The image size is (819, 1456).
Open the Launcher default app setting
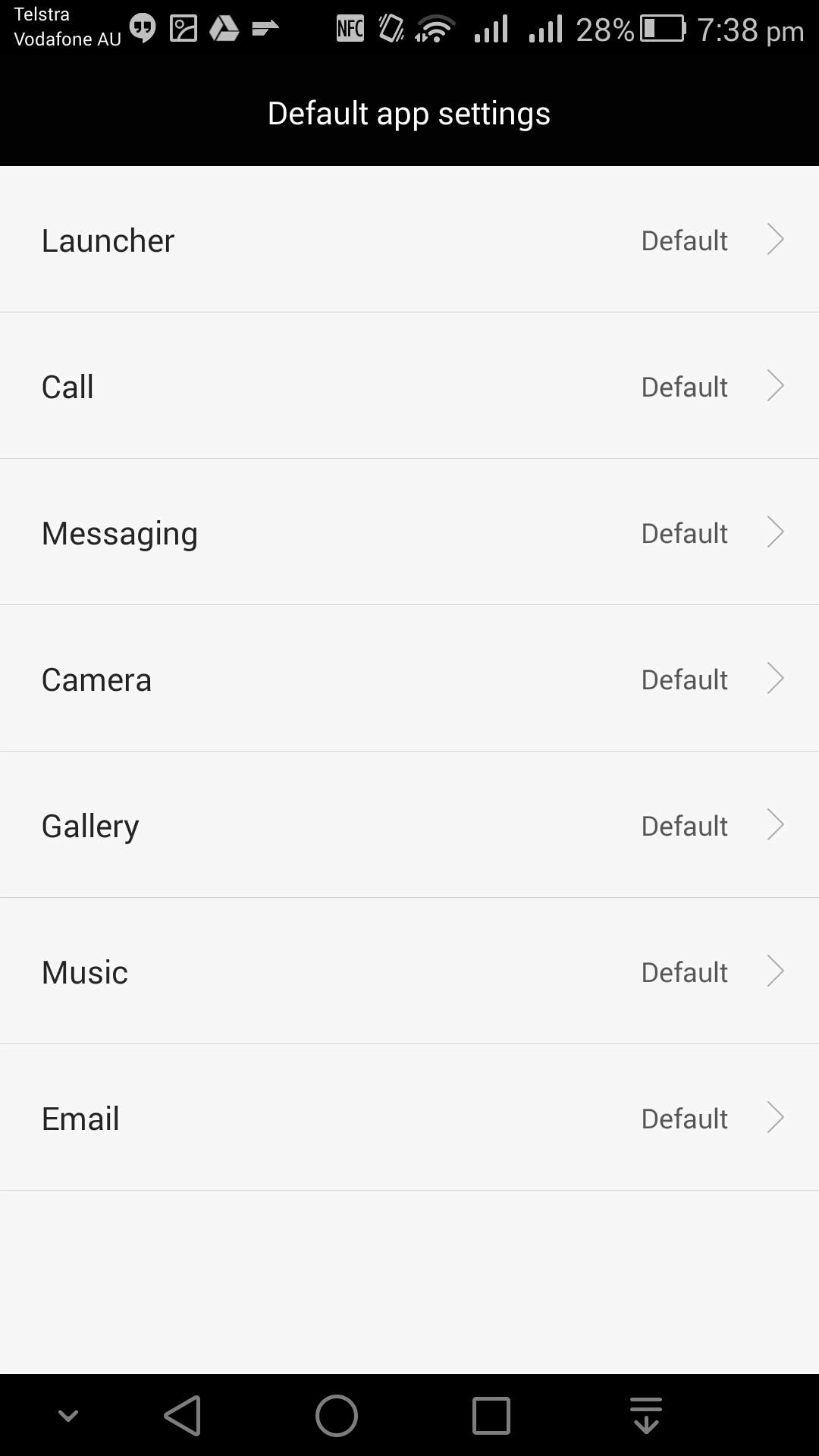[409, 240]
